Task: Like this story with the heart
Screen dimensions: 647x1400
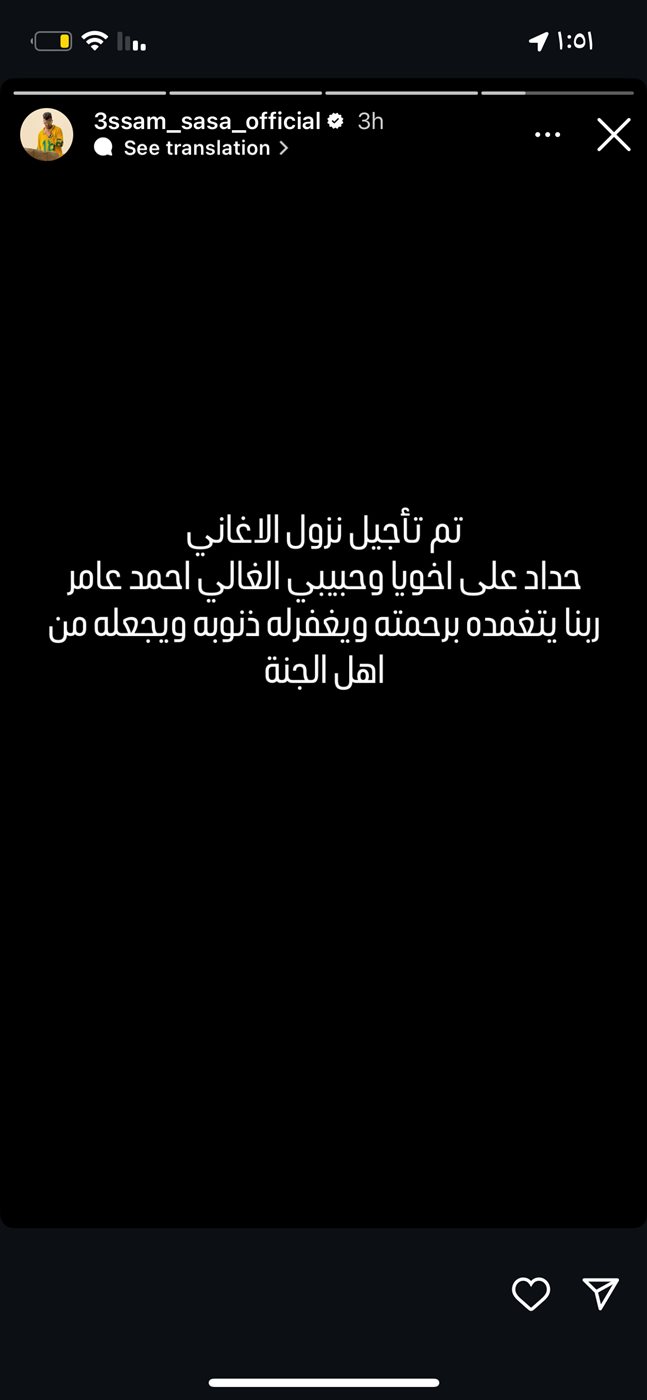Action: click(531, 1294)
